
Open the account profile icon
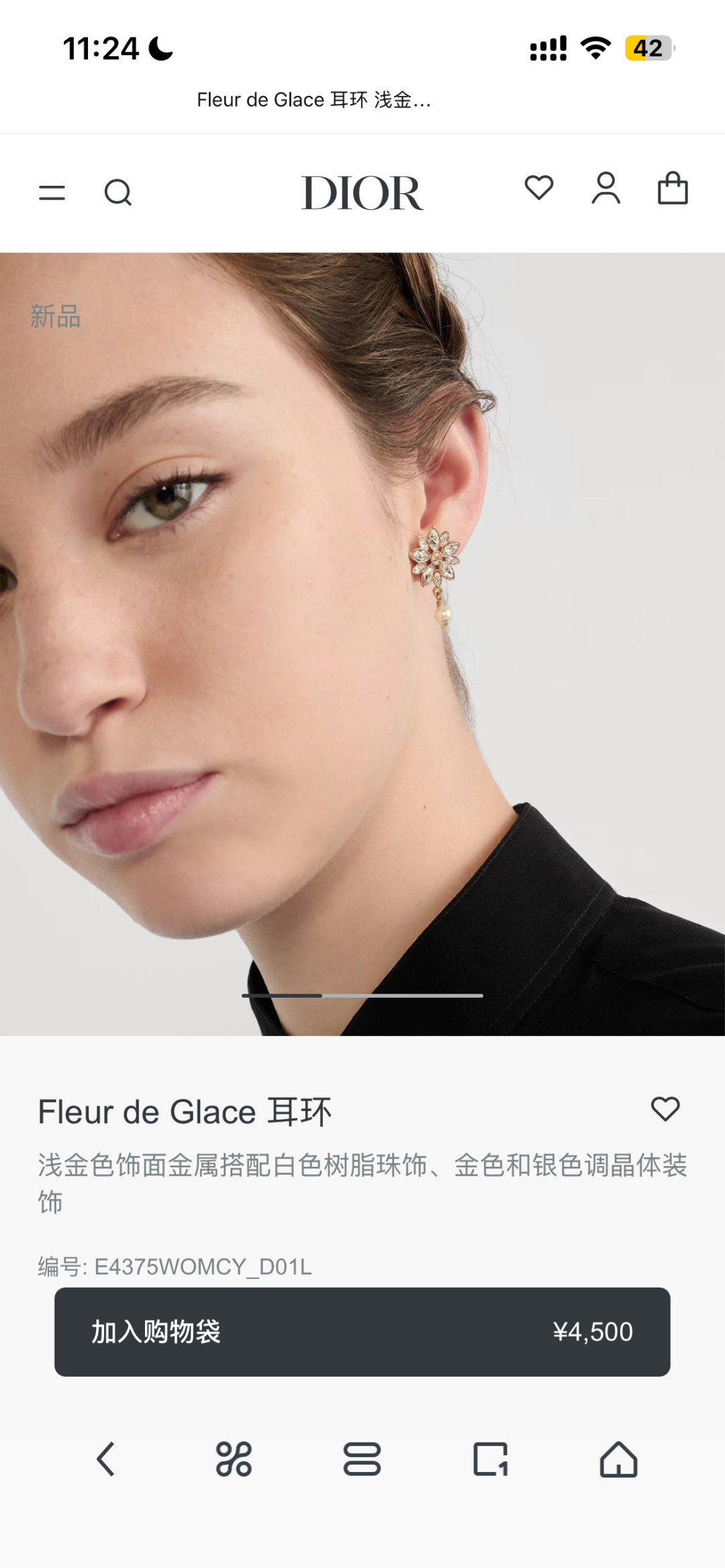[606, 189]
